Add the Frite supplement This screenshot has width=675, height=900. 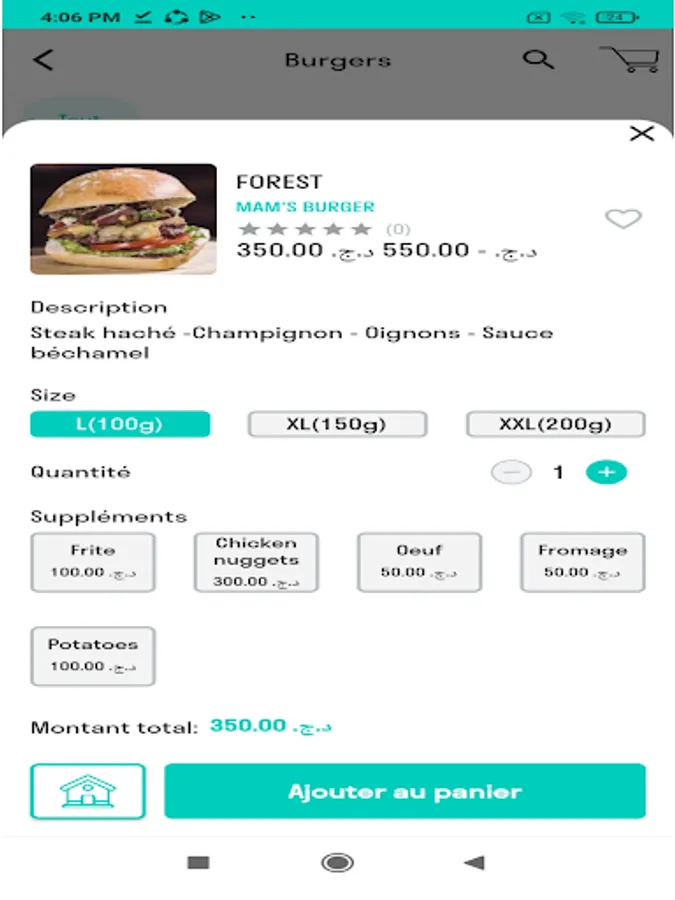[x=93, y=561]
